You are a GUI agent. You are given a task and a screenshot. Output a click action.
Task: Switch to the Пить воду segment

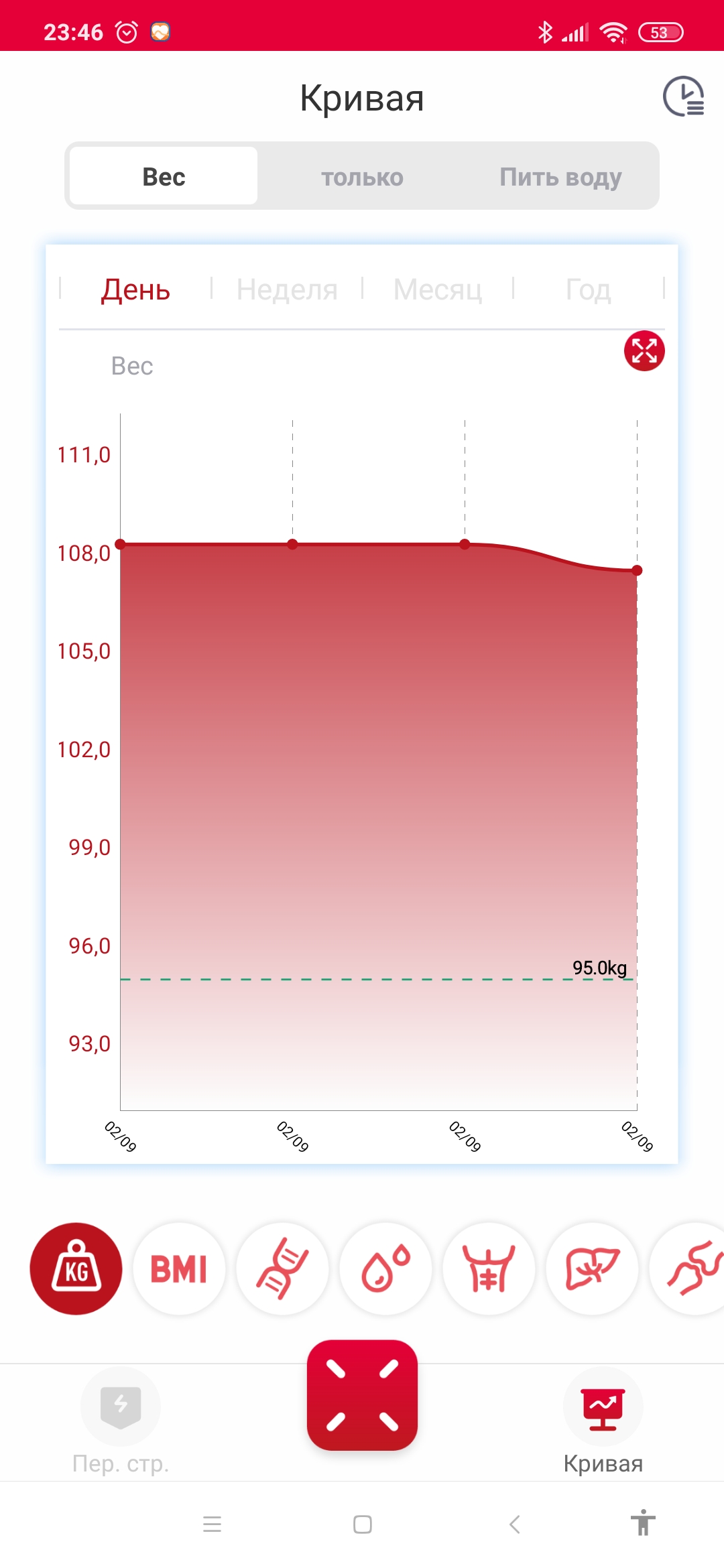[x=560, y=177]
